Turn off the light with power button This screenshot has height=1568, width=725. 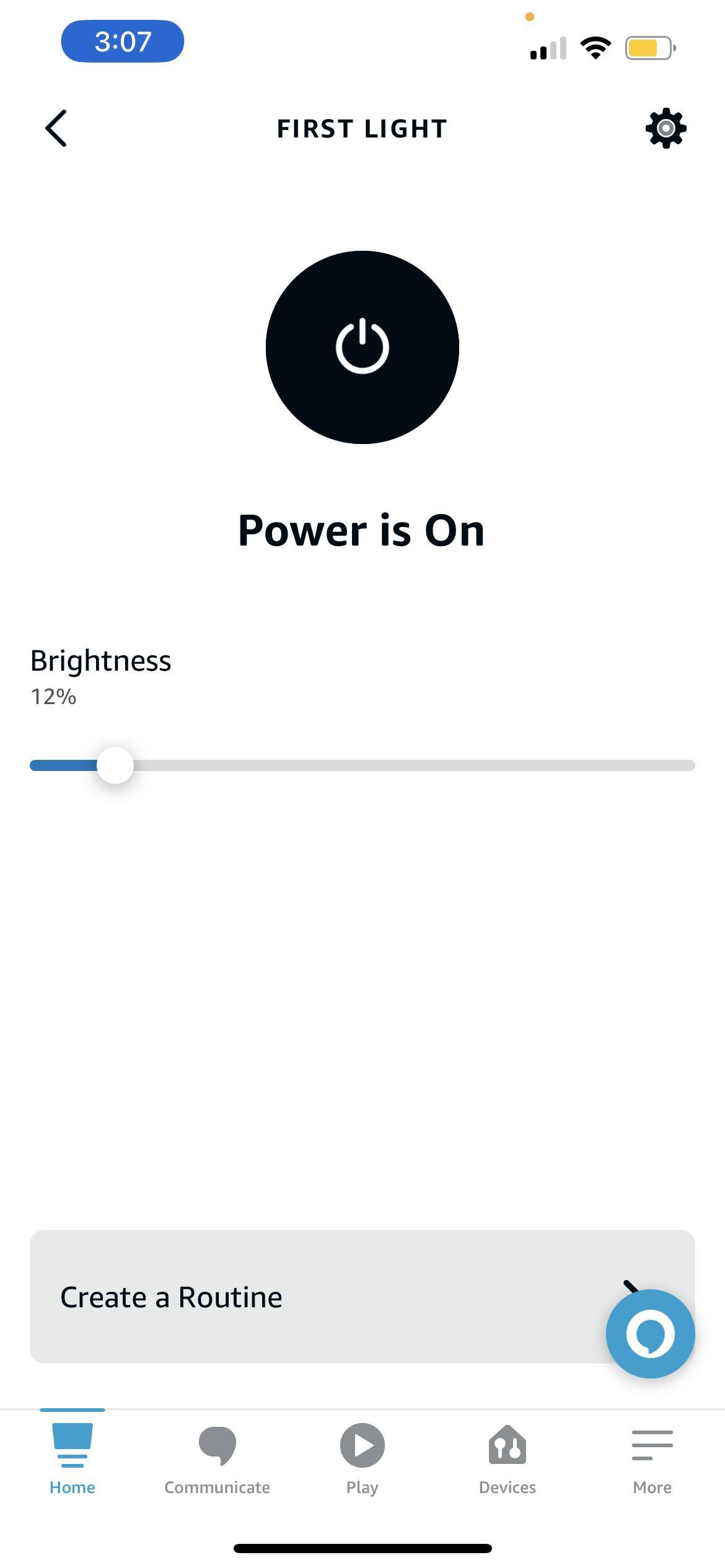[x=362, y=347]
